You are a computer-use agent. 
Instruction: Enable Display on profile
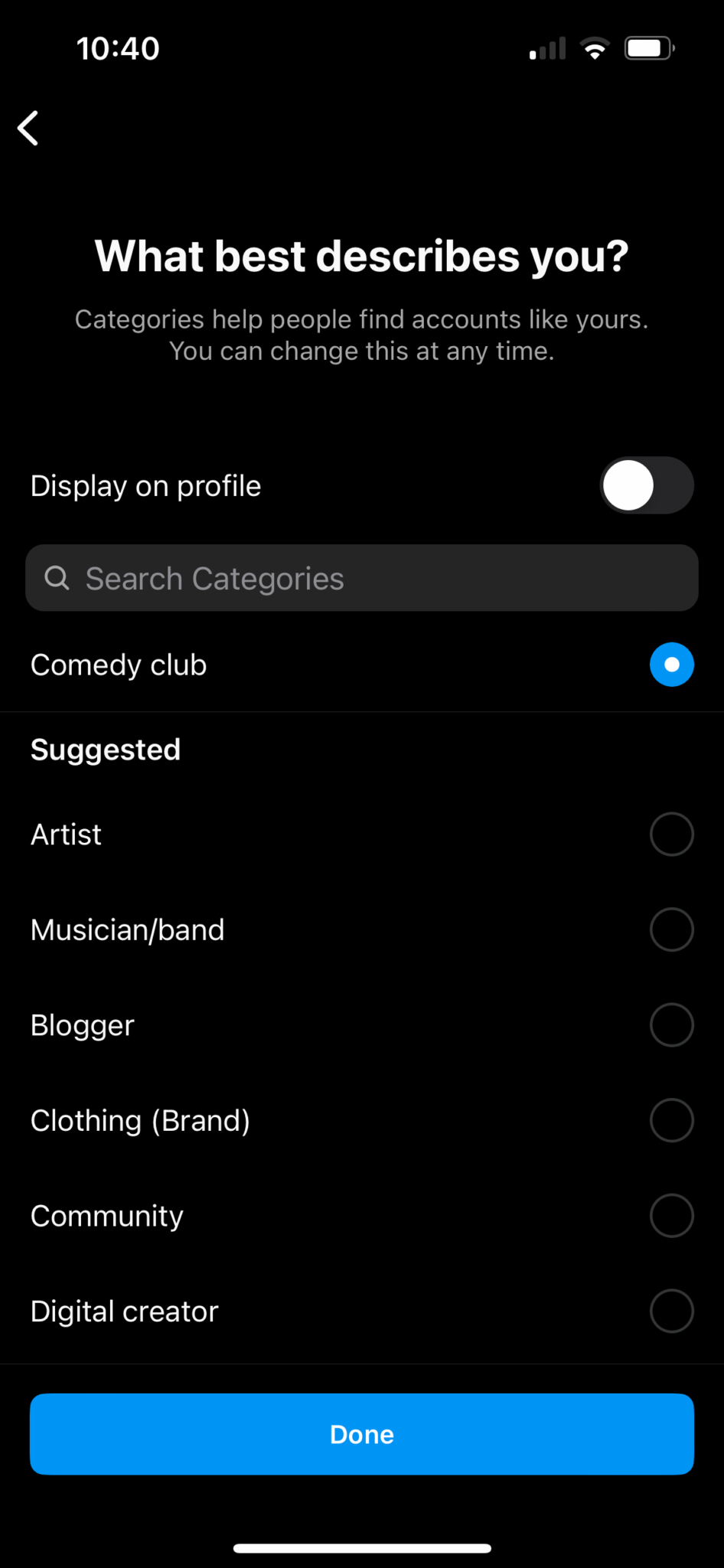click(x=647, y=485)
